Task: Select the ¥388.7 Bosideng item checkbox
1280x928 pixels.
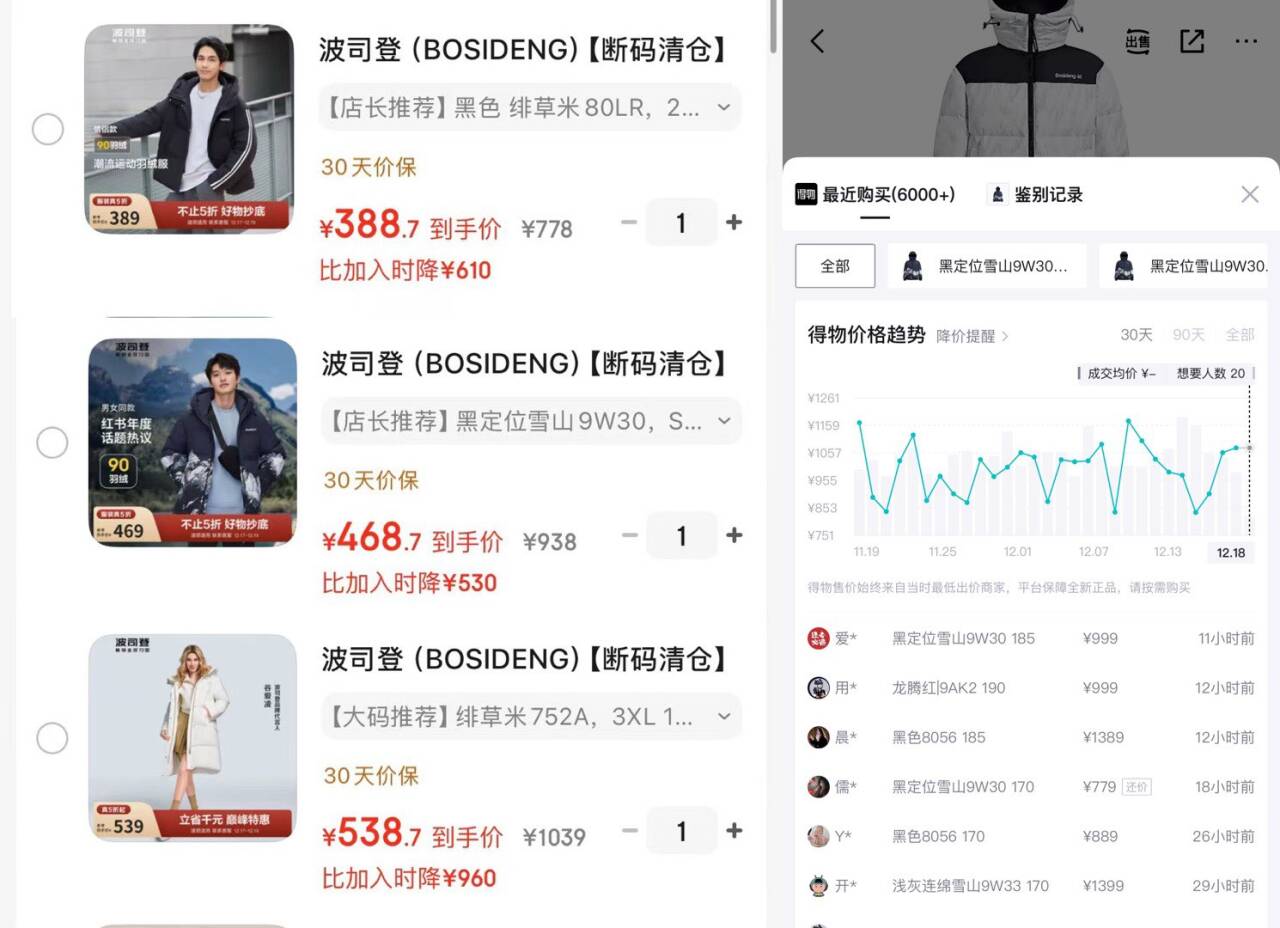Action: (x=48, y=129)
